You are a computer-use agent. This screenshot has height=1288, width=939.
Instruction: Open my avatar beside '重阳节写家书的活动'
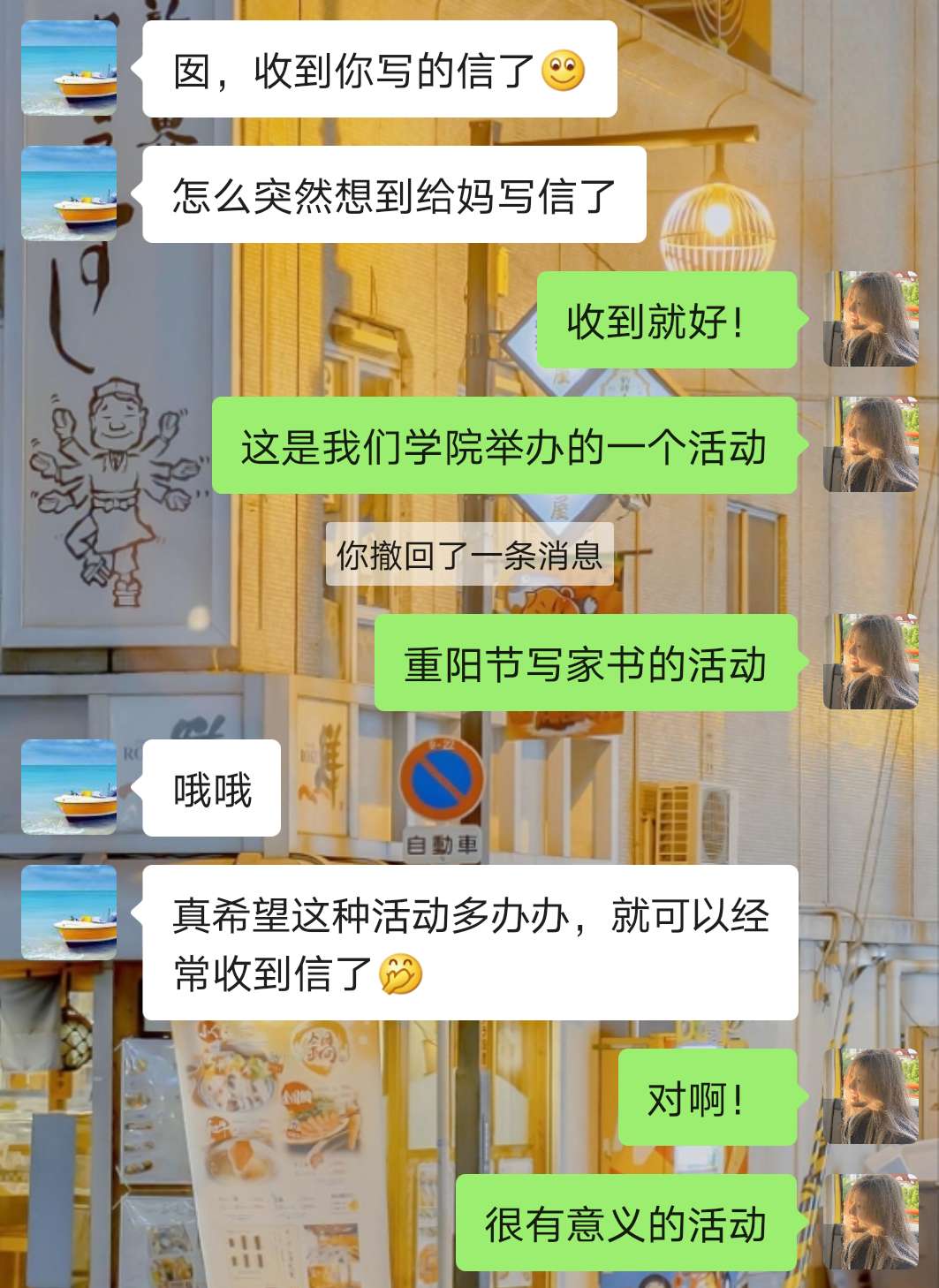[871, 663]
